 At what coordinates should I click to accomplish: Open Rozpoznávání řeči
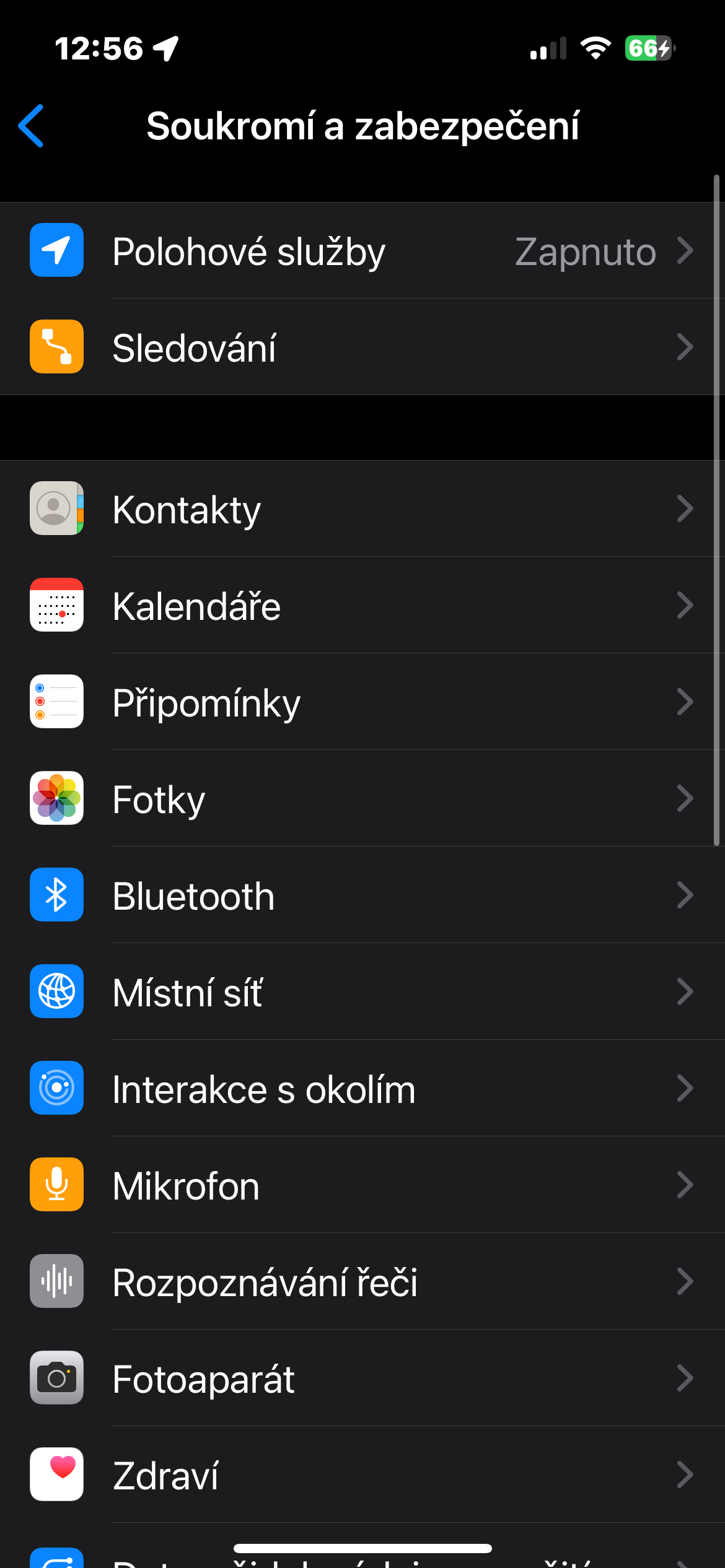pyautogui.click(x=362, y=1282)
